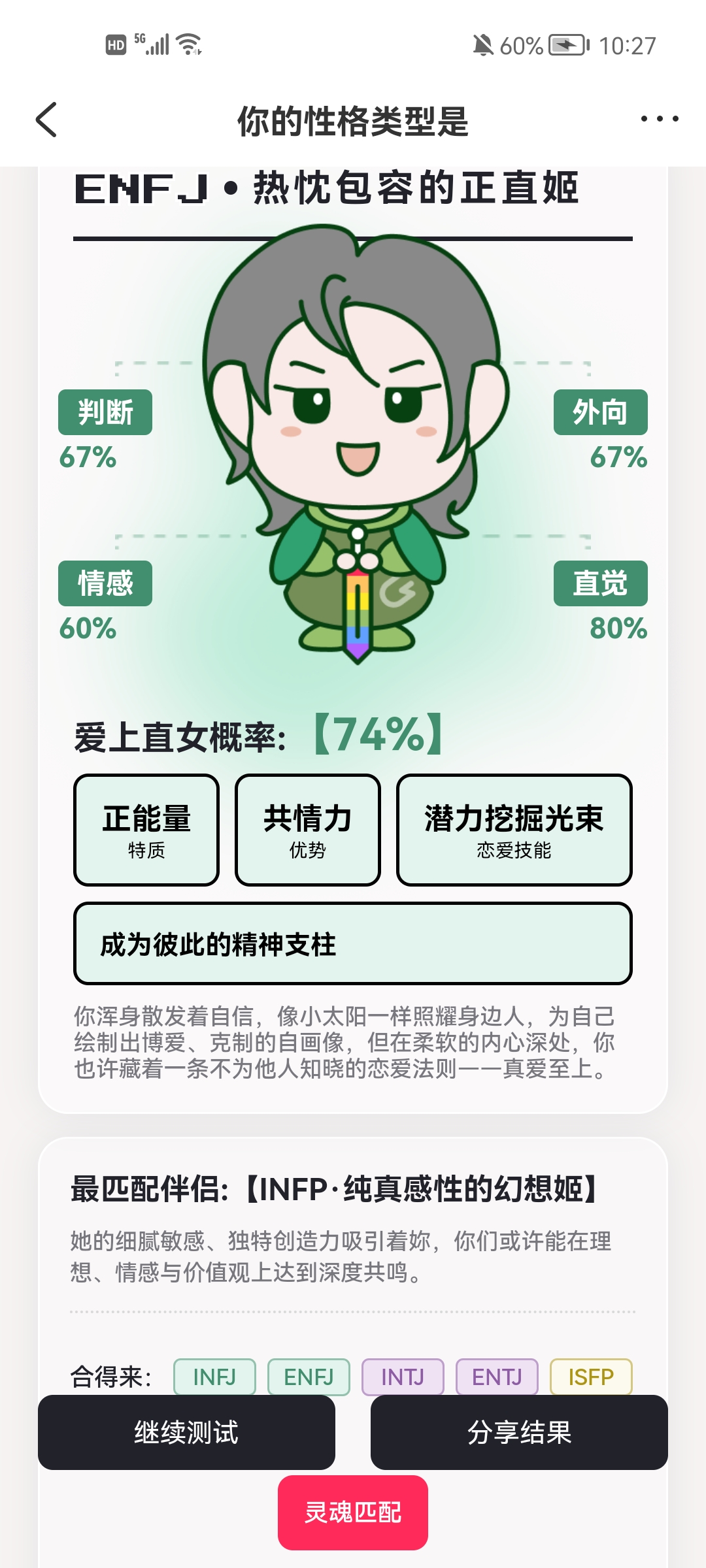Open 灵魂匹配 soul matching
This screenshot has width=706, height=1568.
(353, 1512)
